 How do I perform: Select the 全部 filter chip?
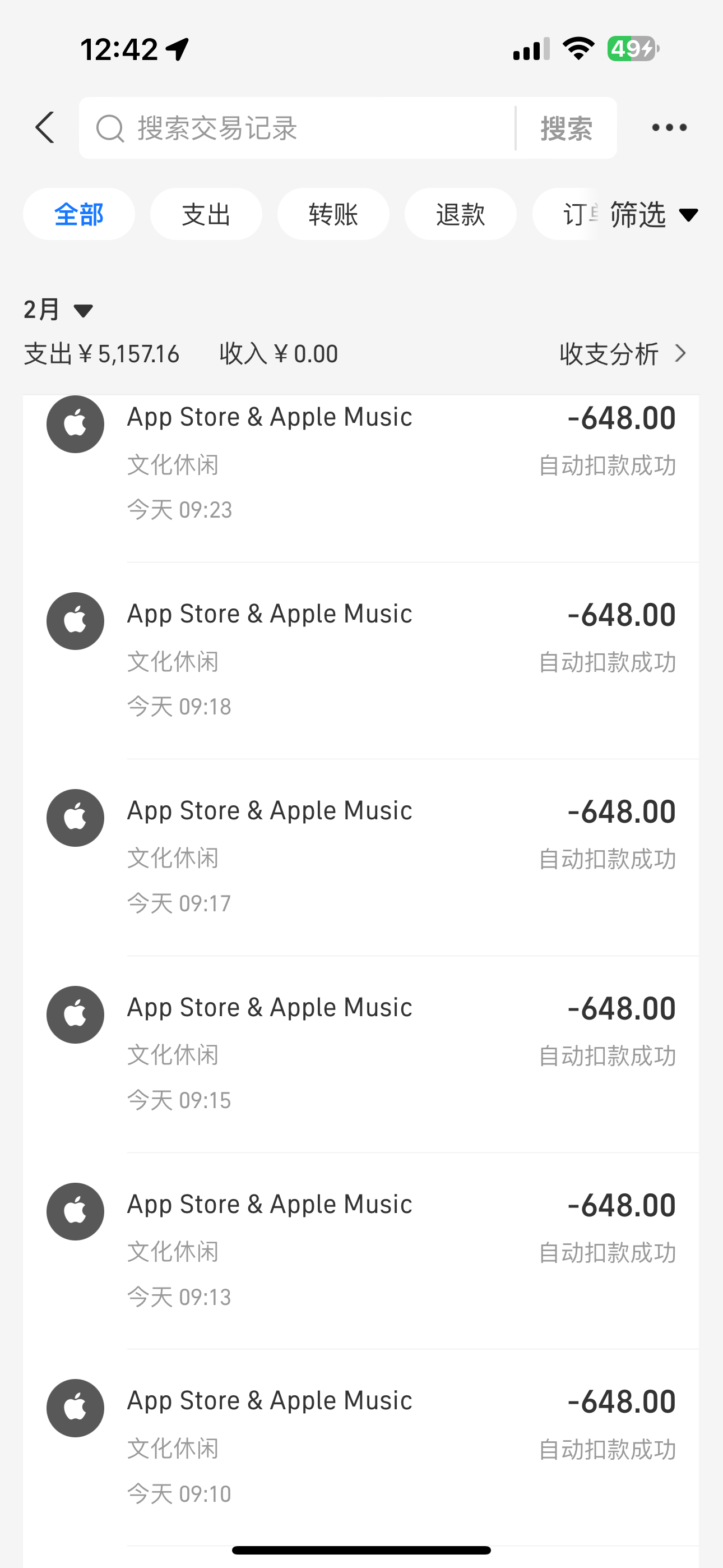click(x=79, y=214)
